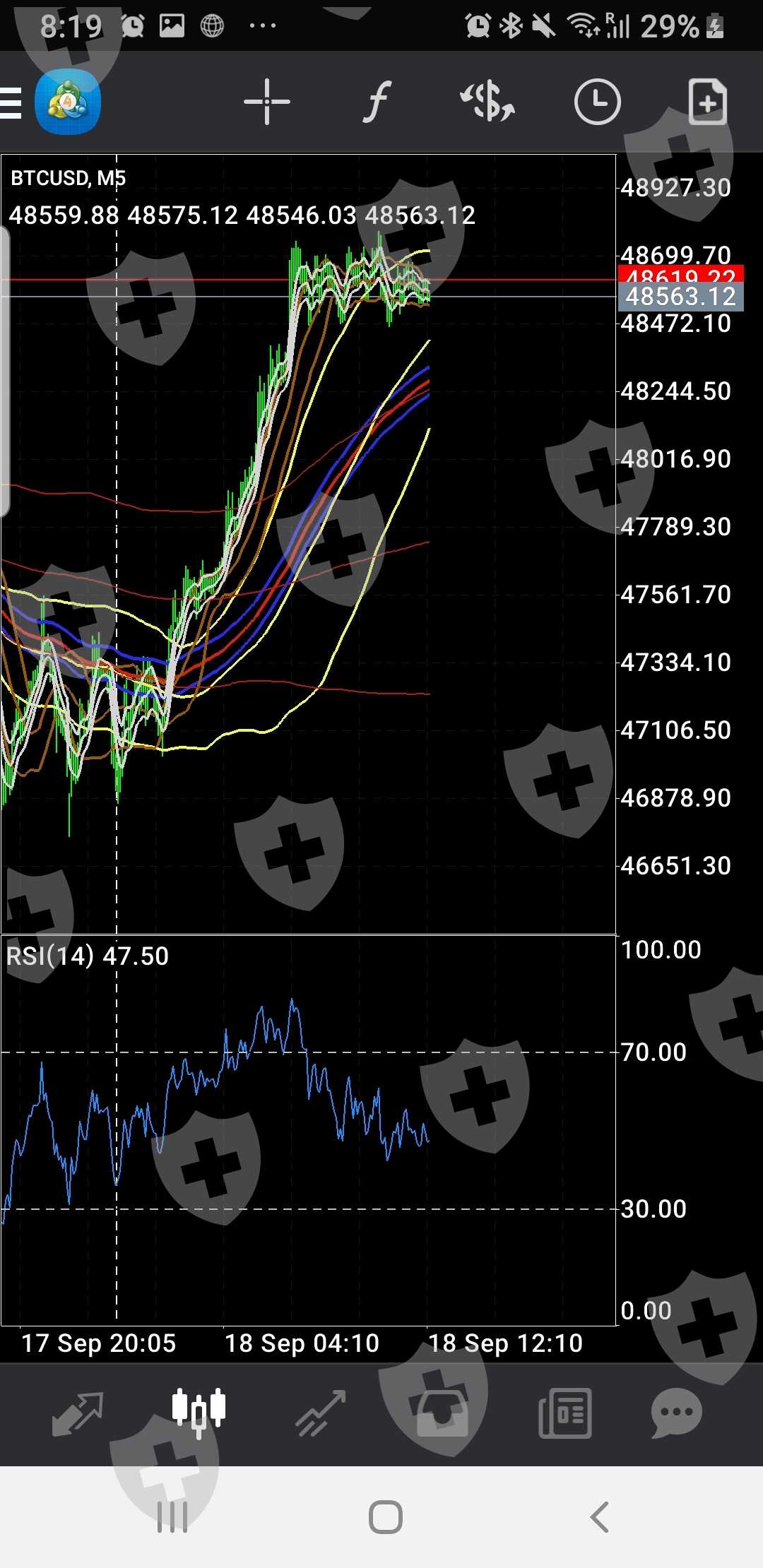Image resolution: width=763 pixels, height=1568 pixels.
Task: Open the History inbox tab
Action: pyautogui.click(x=442, y=1413)
